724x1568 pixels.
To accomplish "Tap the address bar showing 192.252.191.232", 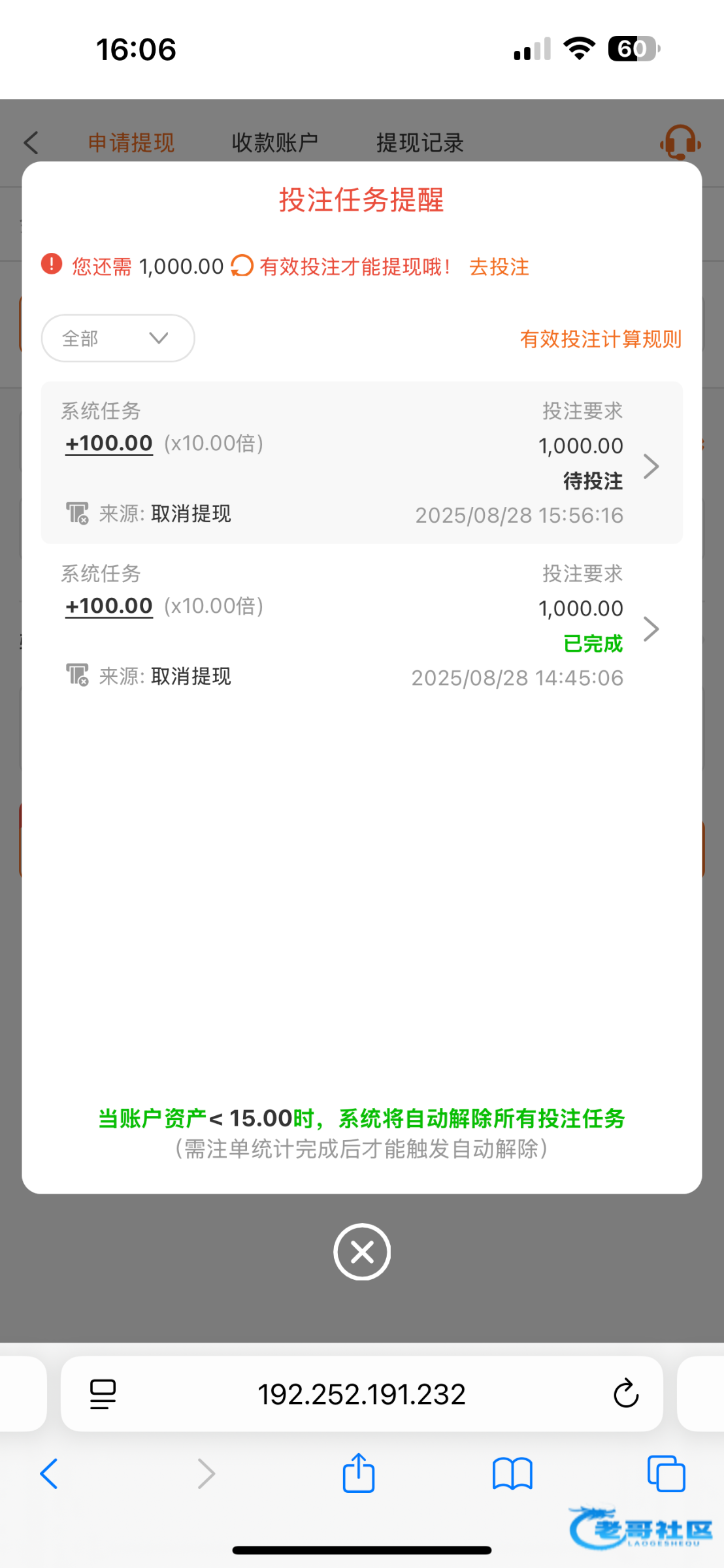I will (x=361, y=1394).
